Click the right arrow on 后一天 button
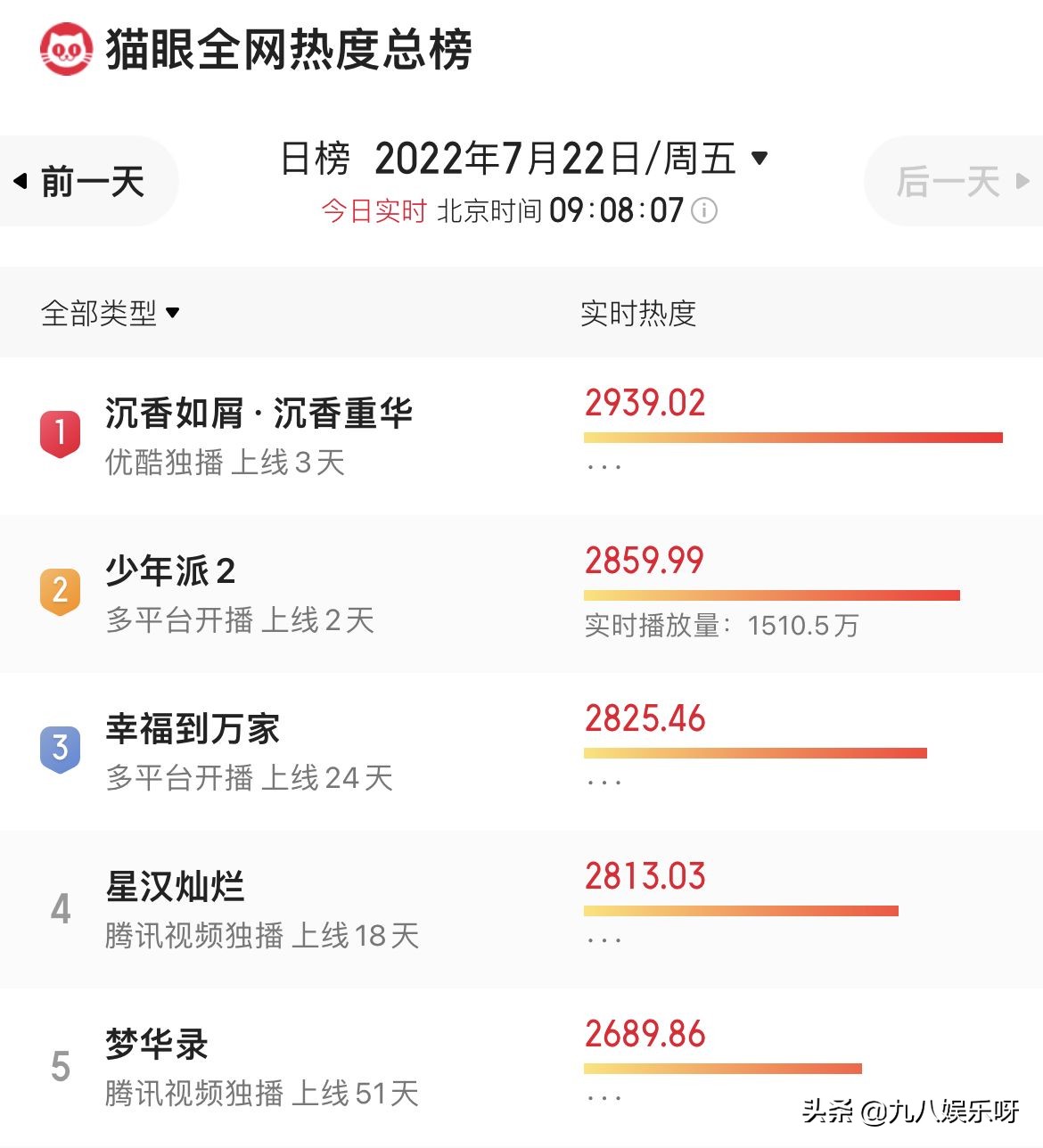 tap(1023, 181)
